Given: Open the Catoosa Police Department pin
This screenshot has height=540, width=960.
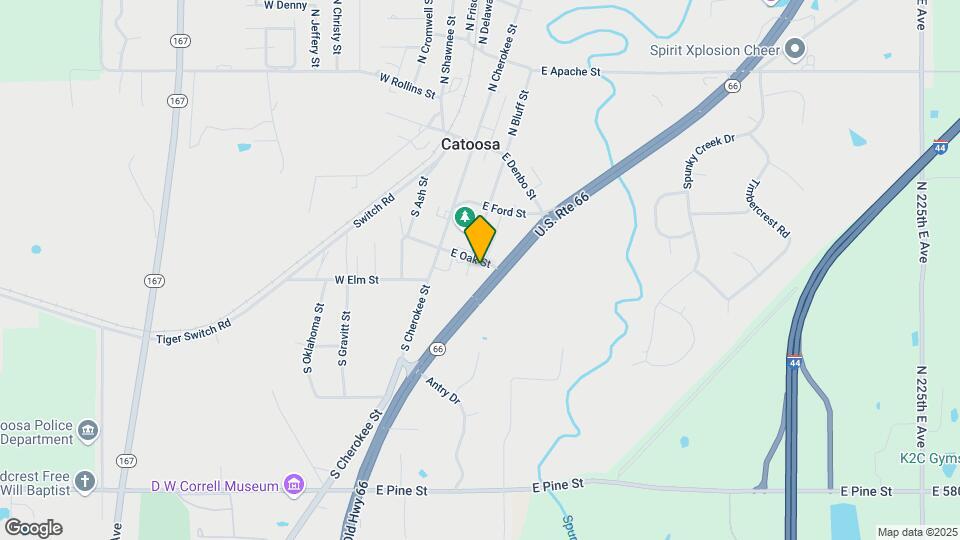Looking at the screenshot, I should click(88, 432).
